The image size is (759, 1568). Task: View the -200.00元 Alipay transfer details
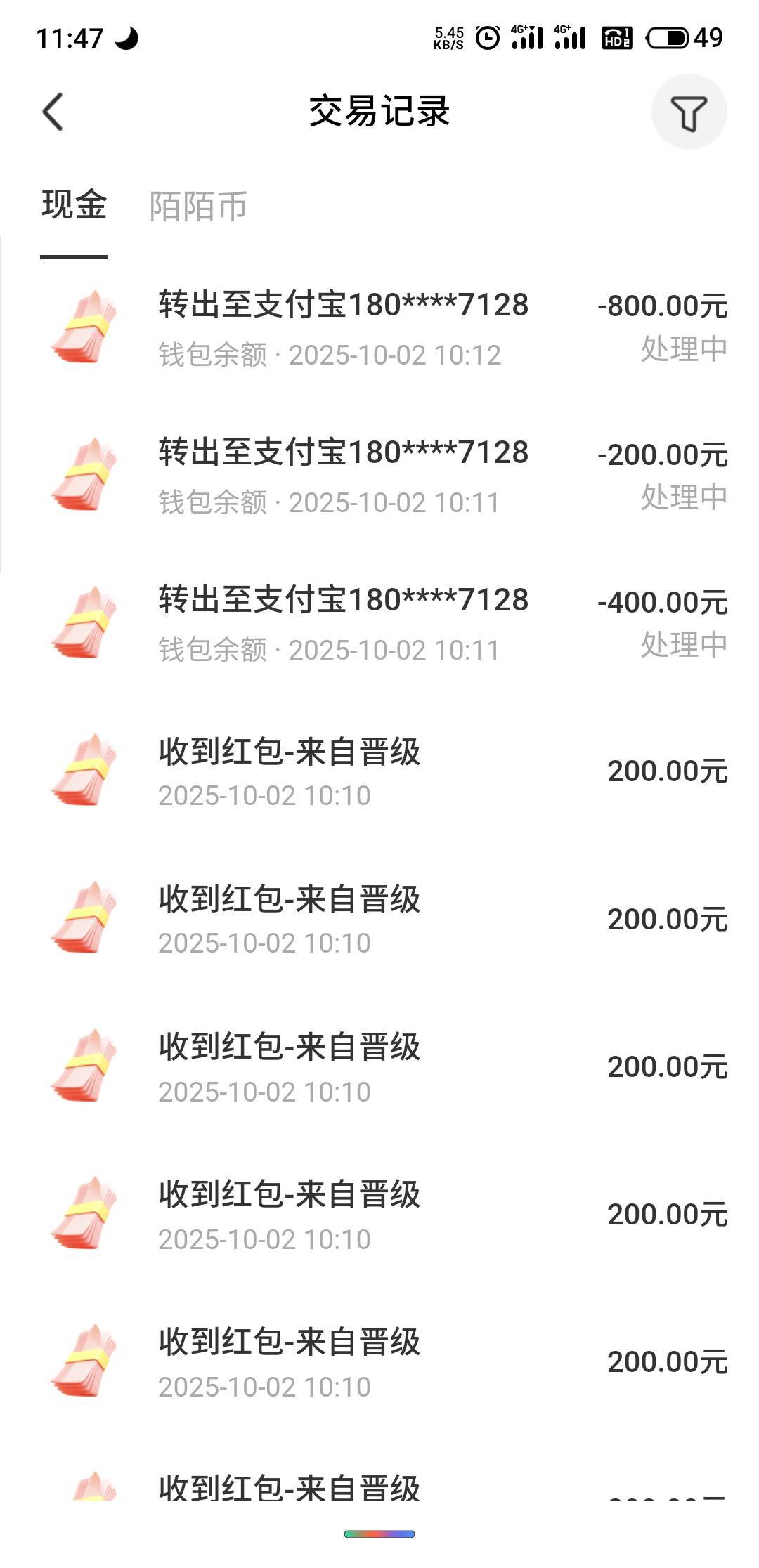click(x=379, y=476)
